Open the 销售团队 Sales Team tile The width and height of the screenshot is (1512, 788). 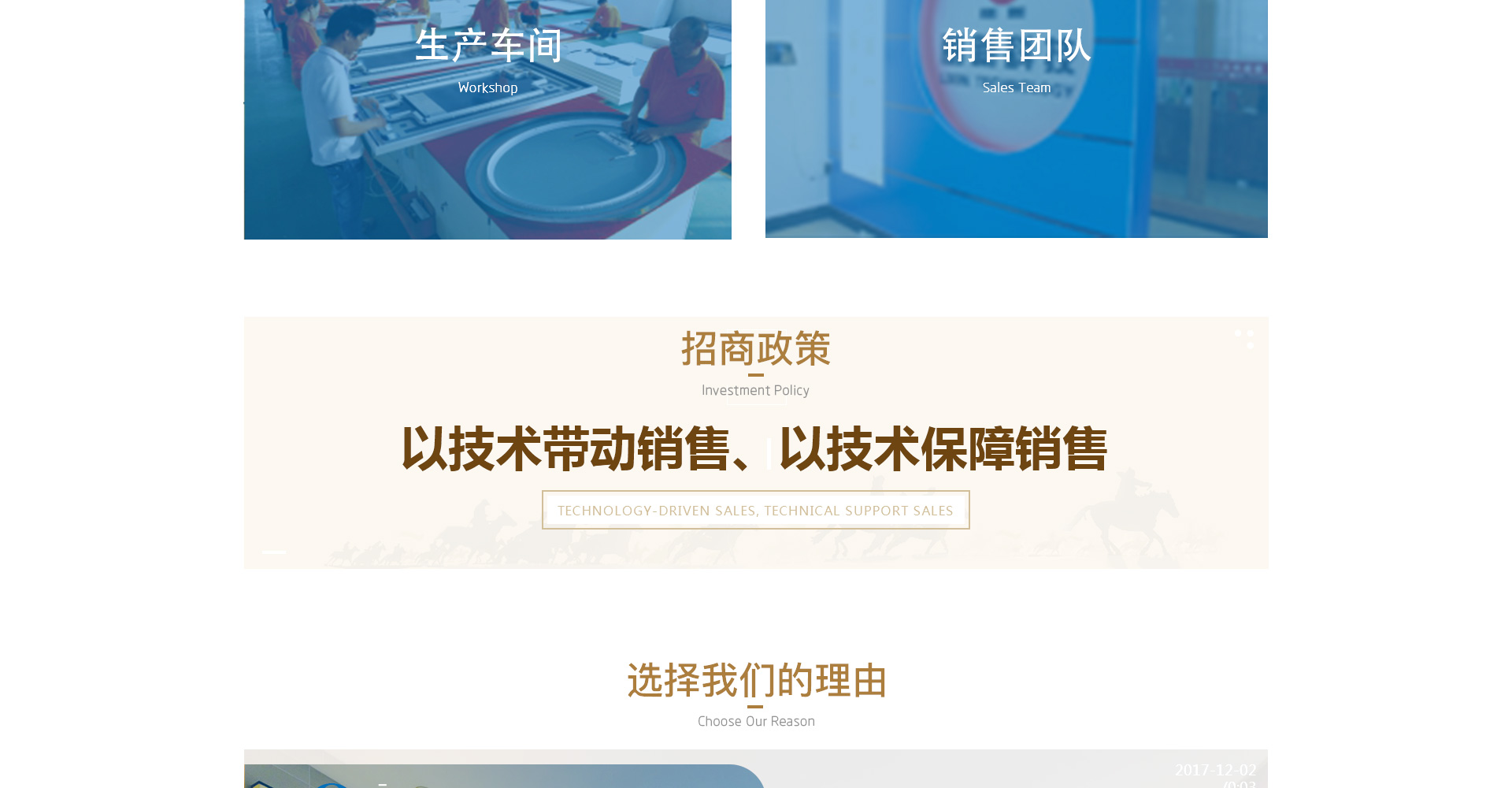1016,118
